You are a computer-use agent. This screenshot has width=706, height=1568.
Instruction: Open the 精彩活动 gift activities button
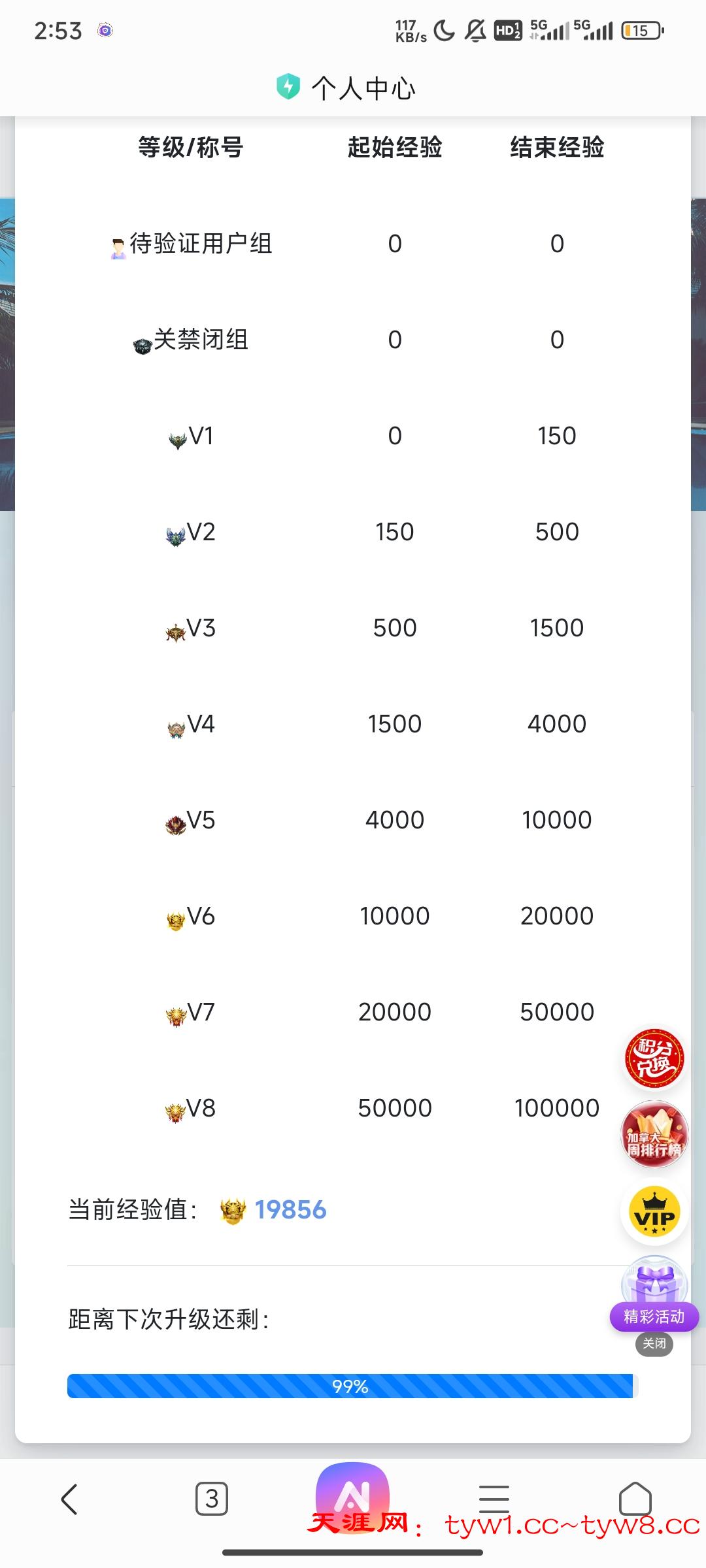pos(654,1297)
